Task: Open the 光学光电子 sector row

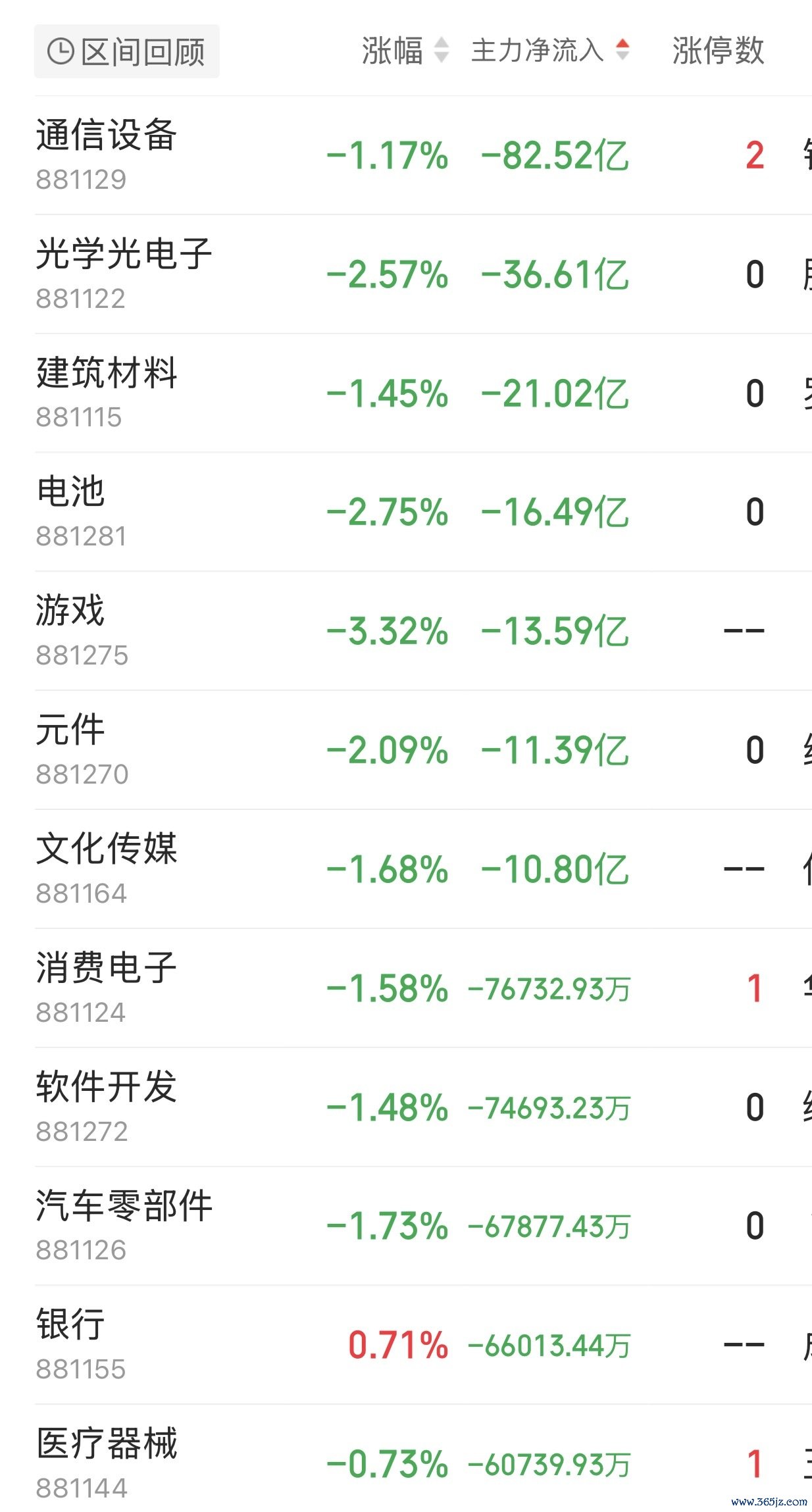Action: tap(423, 274)
